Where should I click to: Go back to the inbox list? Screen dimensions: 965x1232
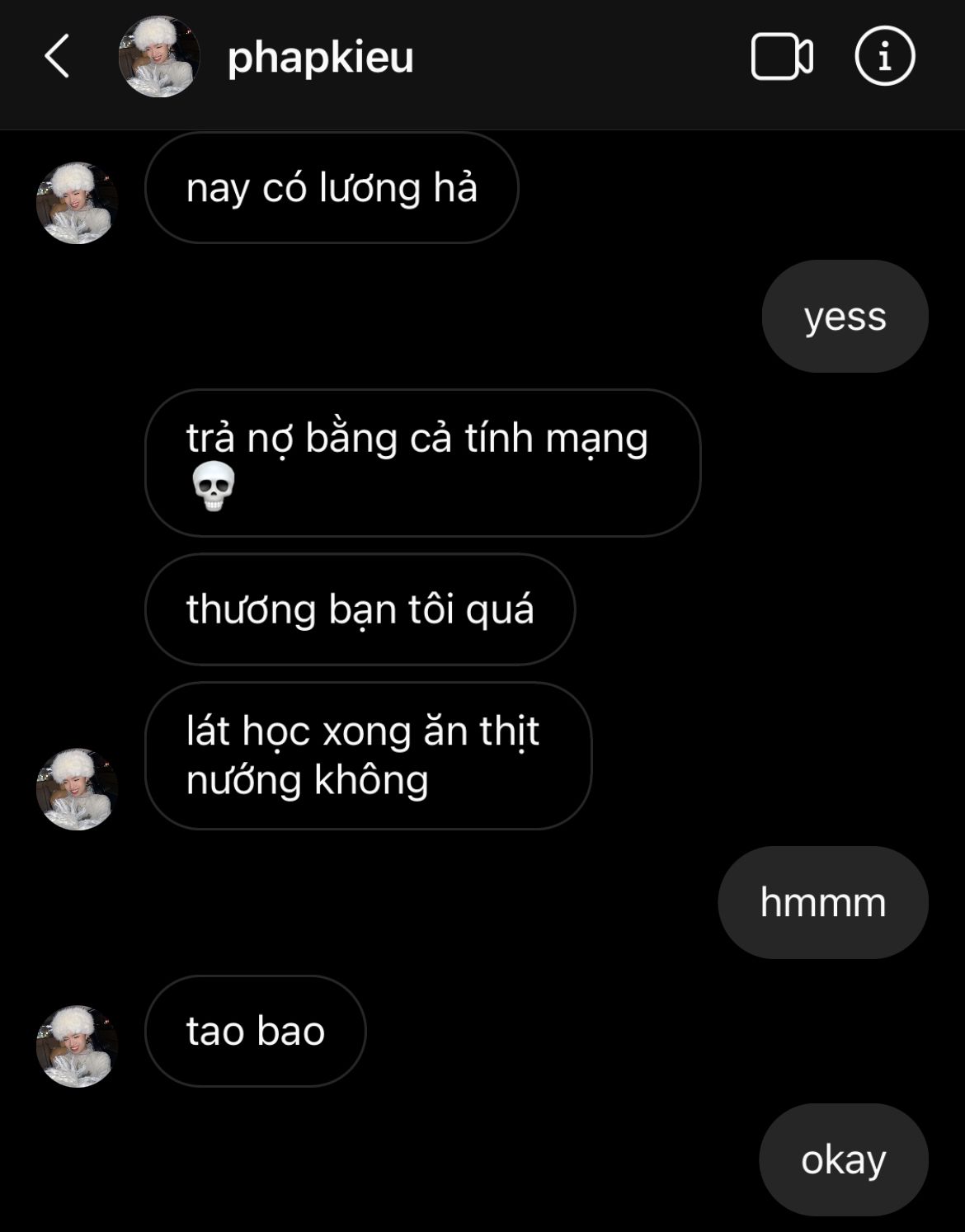tap(56, 57)
